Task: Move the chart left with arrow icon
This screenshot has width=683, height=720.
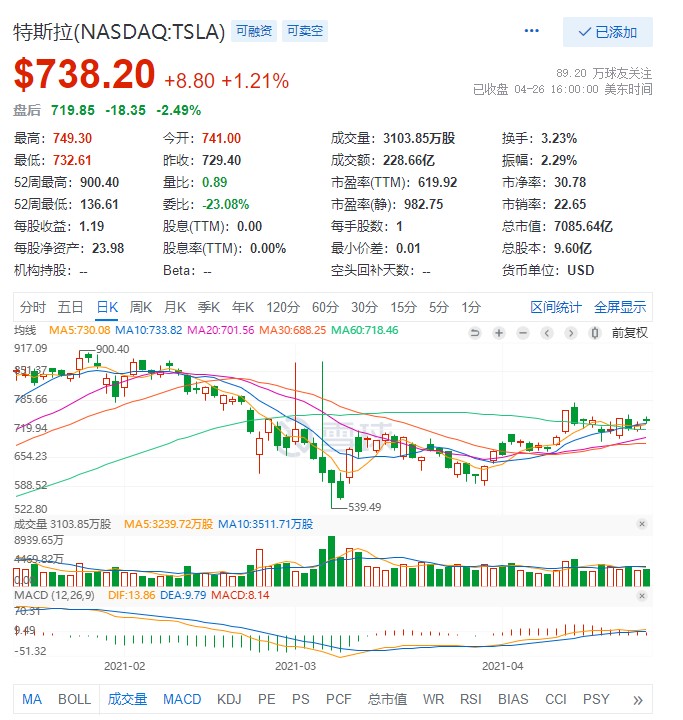Action: click(x=548, y=332)
